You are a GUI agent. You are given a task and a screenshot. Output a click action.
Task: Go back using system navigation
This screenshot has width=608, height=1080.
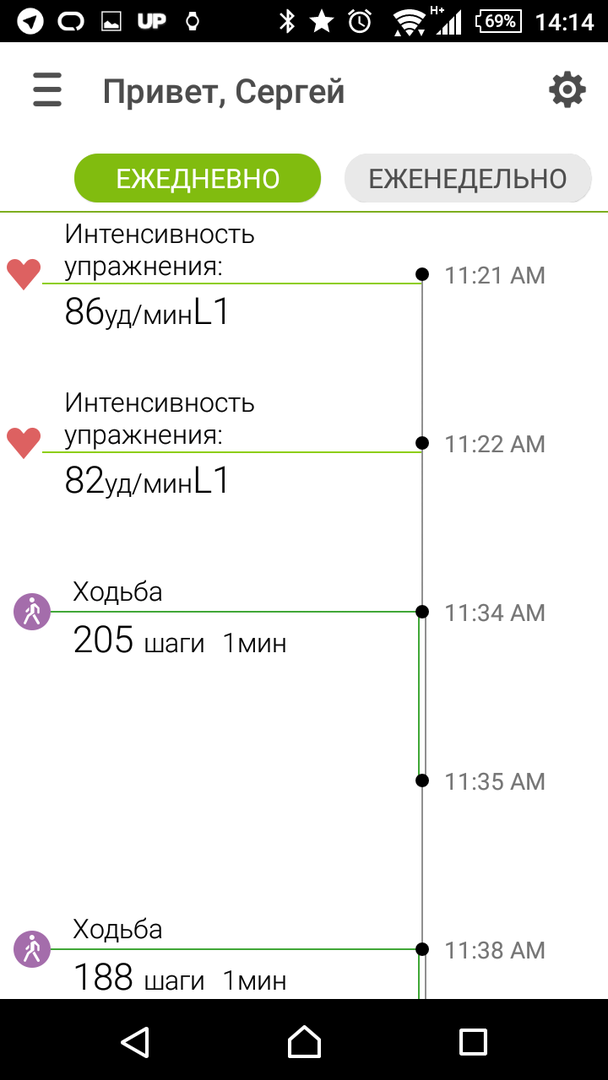(135, 1041)
